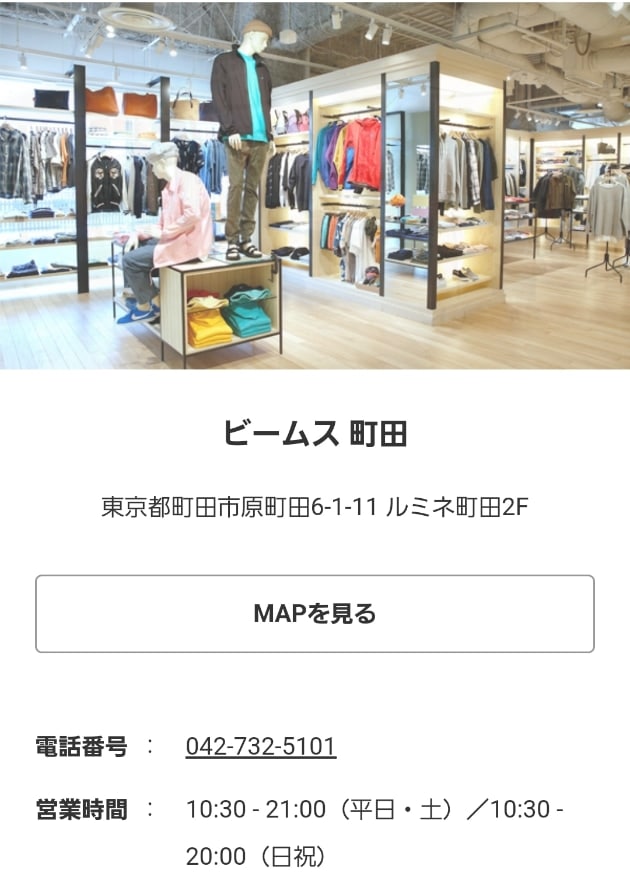
Task: Tap the MAPを見る button
Action: point(315,614)
